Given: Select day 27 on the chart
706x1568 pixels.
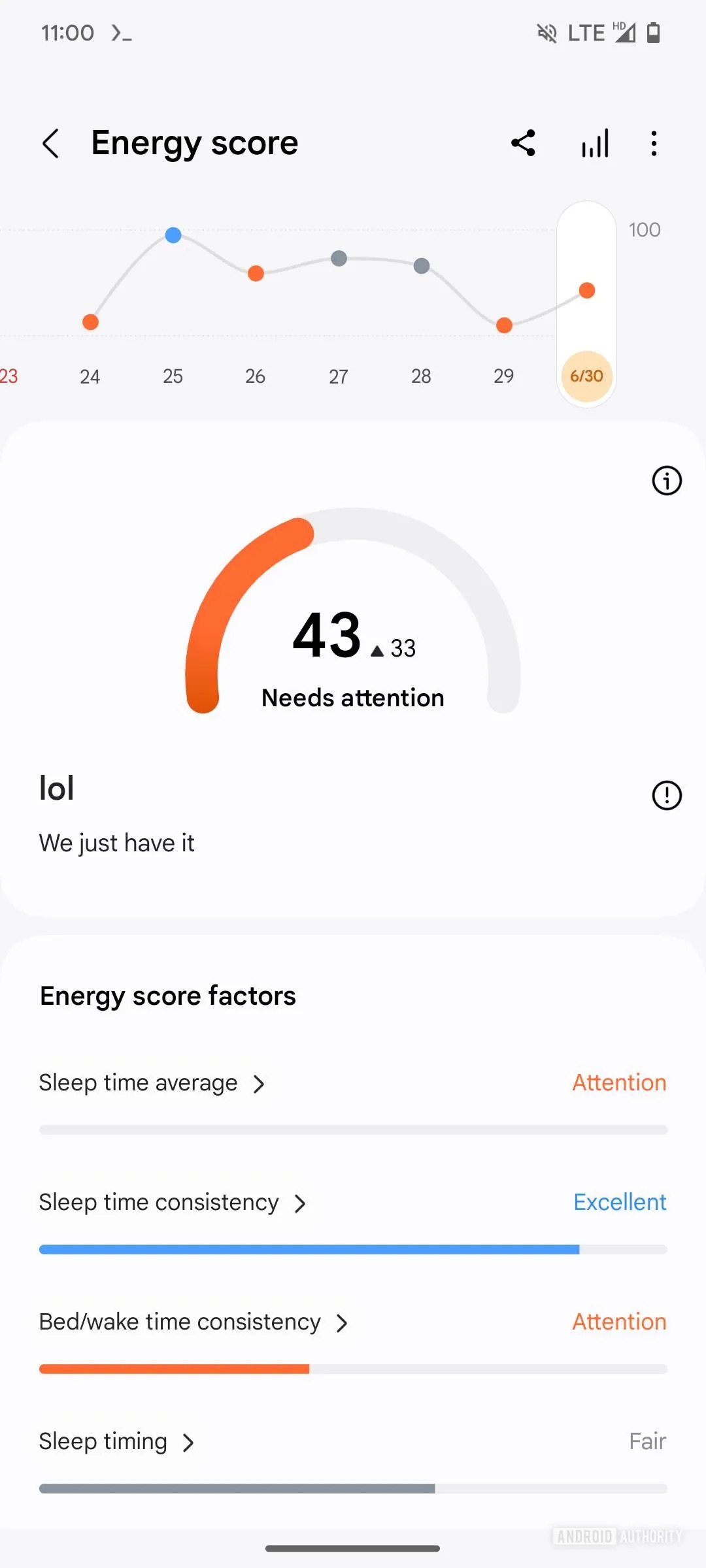Looking at the screenshot, I should click(x=338, y=376).
